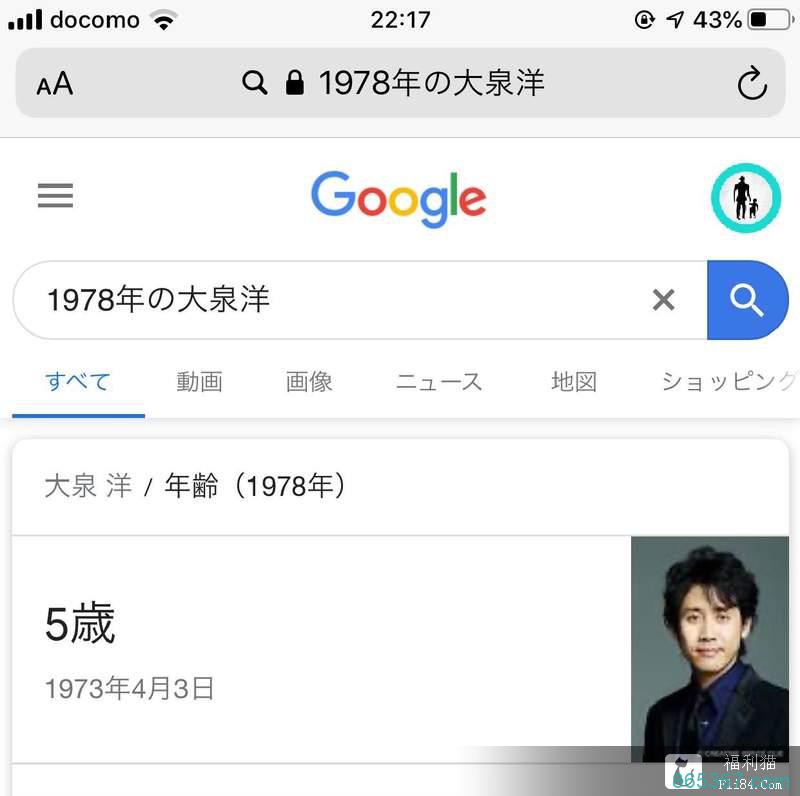Image resolution: width=800 pixels, height=796 pixels.
Task: Switch to the 地図 tab
Action: click(574, 382)
